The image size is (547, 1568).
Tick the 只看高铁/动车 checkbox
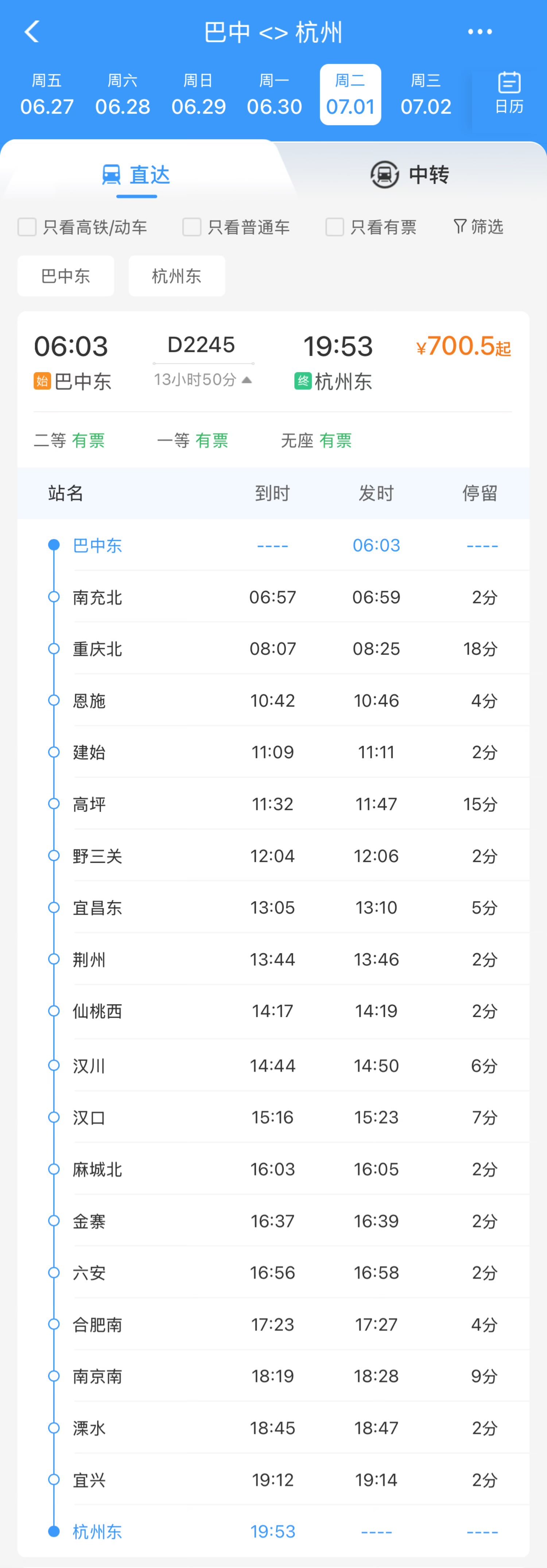(x=27, y=227)
